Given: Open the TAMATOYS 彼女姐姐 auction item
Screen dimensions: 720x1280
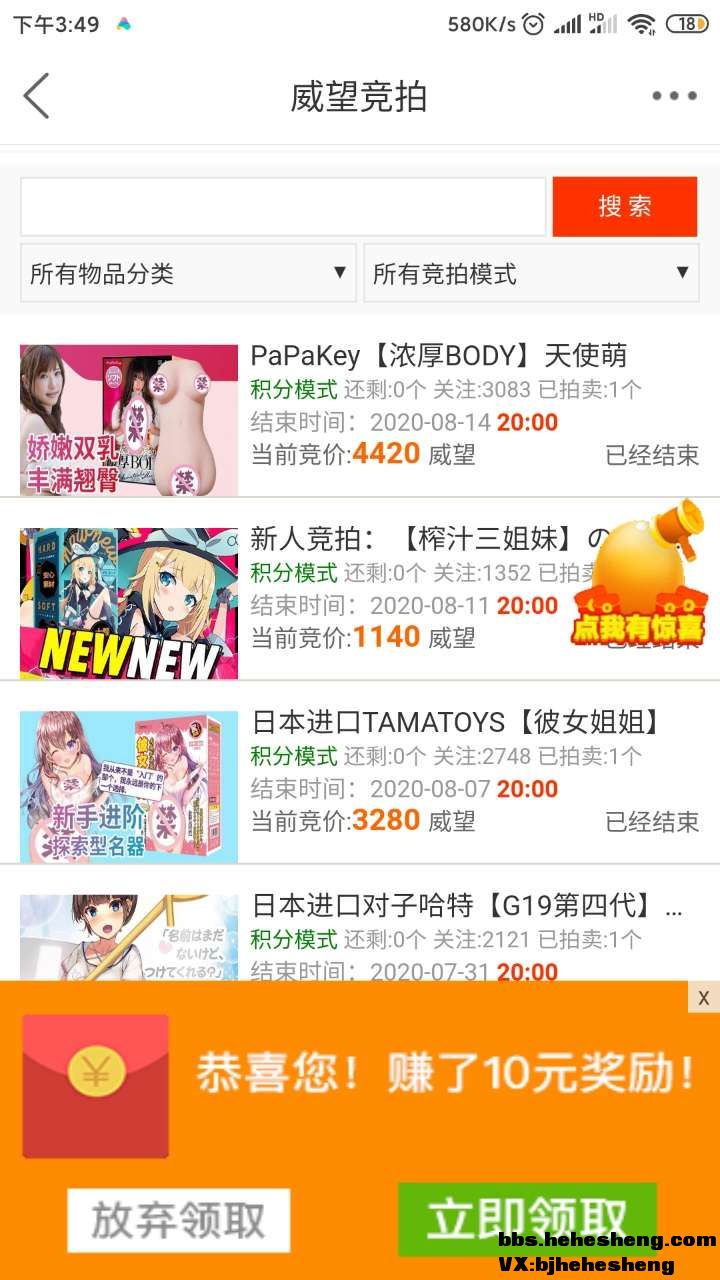Looking at the screenshot, I should point(456,722).
